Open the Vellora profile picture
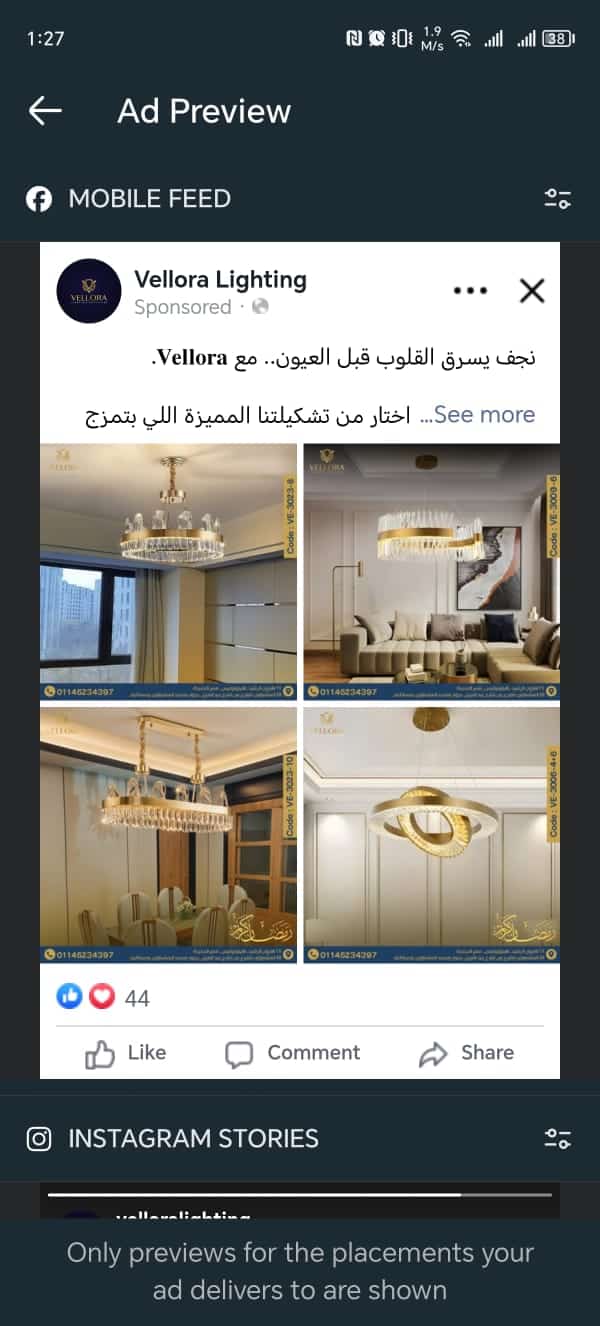This screenshot has width=600, height=1326. coord(89,291)
